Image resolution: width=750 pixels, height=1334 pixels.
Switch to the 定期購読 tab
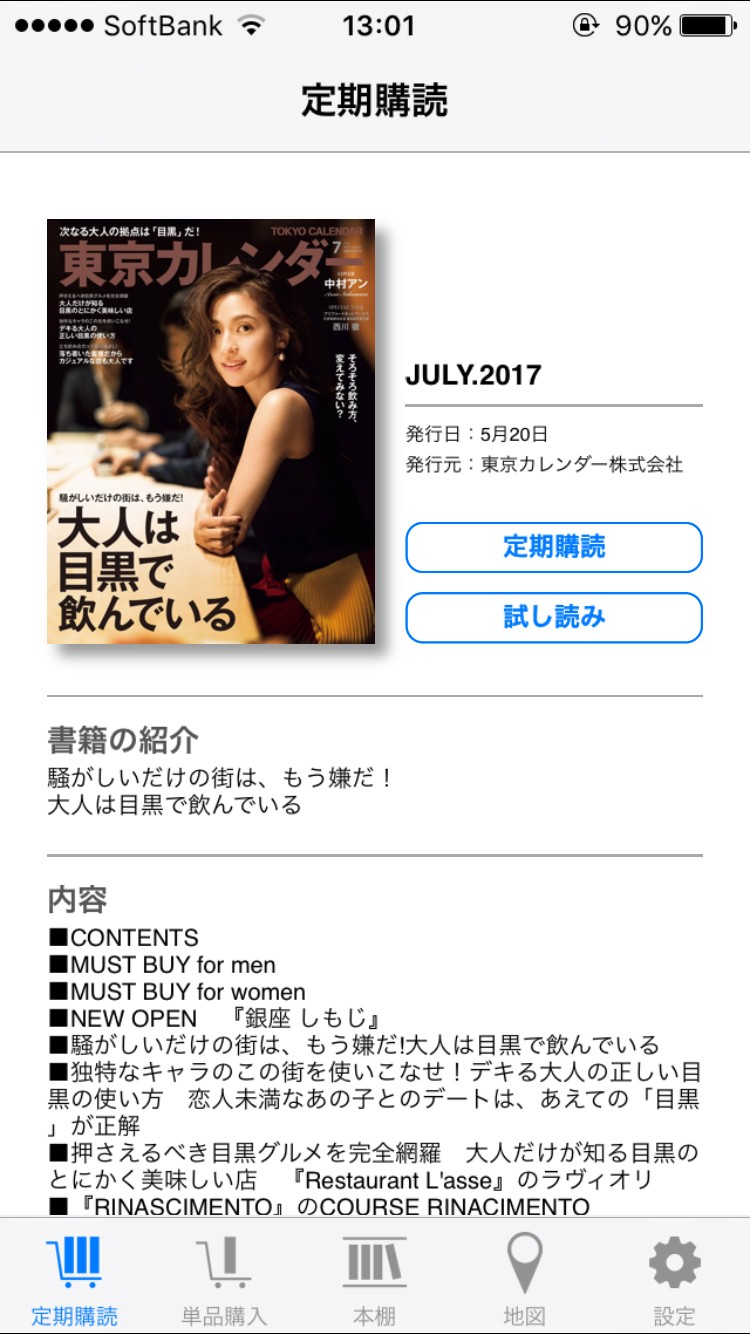point(75,1277)
